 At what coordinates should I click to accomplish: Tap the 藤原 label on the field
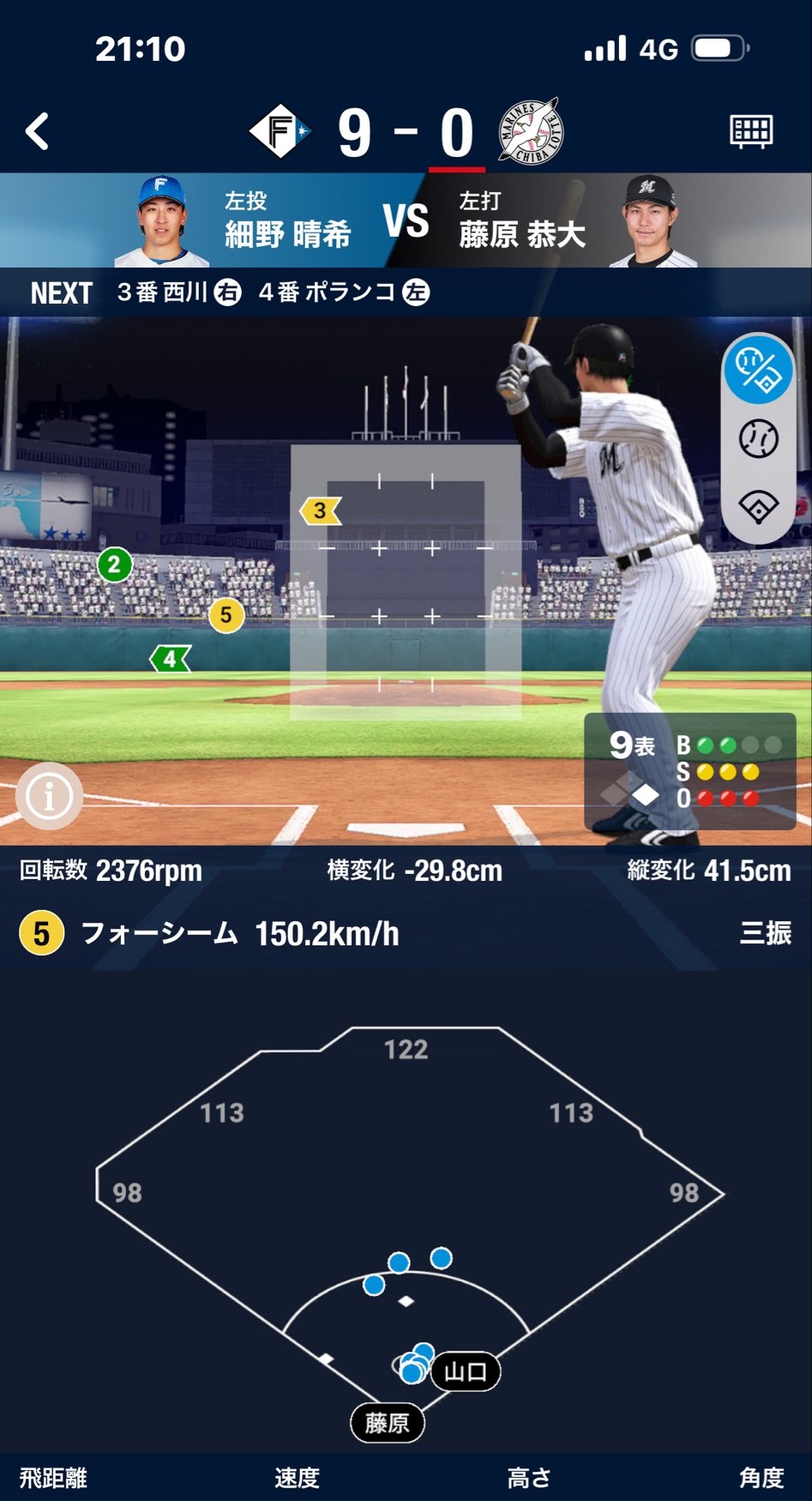click(388, 1424)
